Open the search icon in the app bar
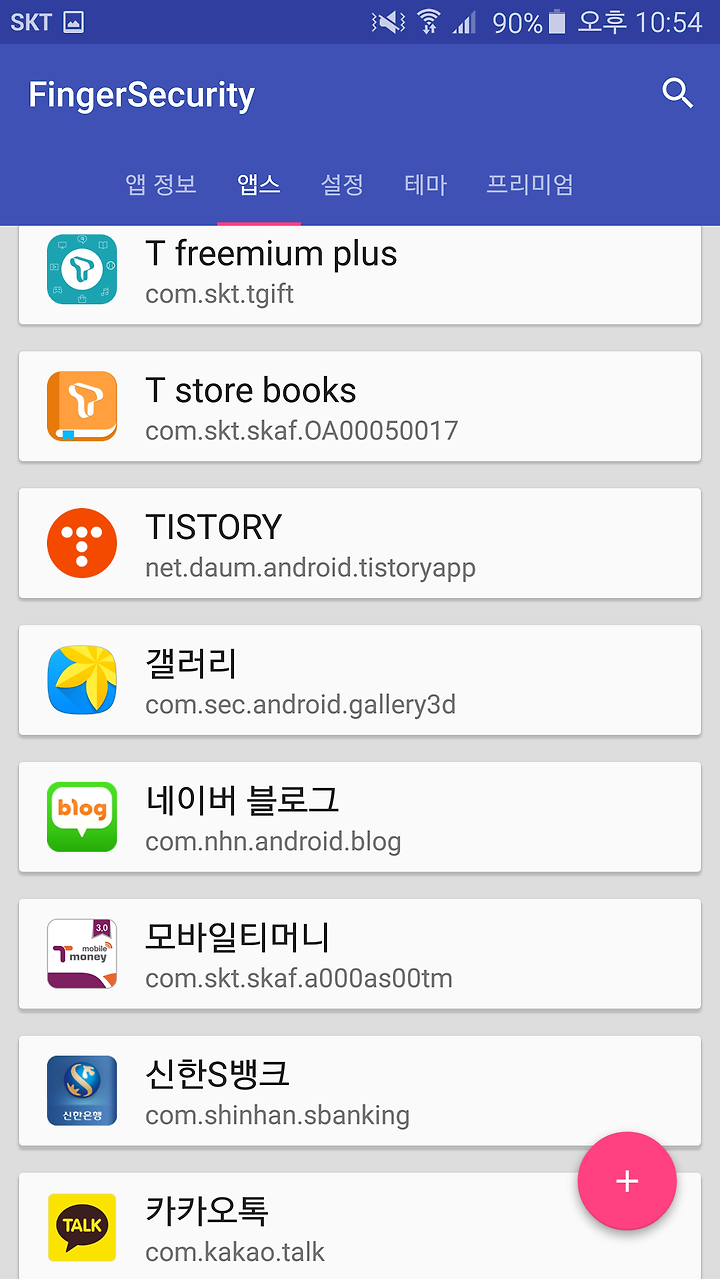 pos(677,94)
